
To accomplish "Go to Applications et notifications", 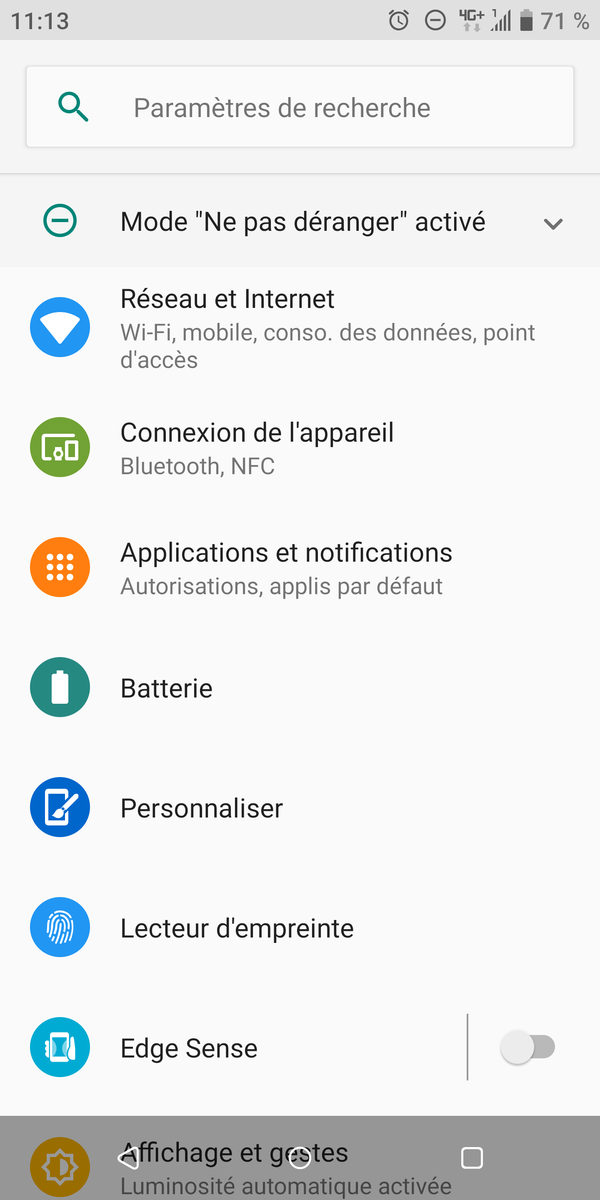I will pyautogui.click(x=300, y=568).
